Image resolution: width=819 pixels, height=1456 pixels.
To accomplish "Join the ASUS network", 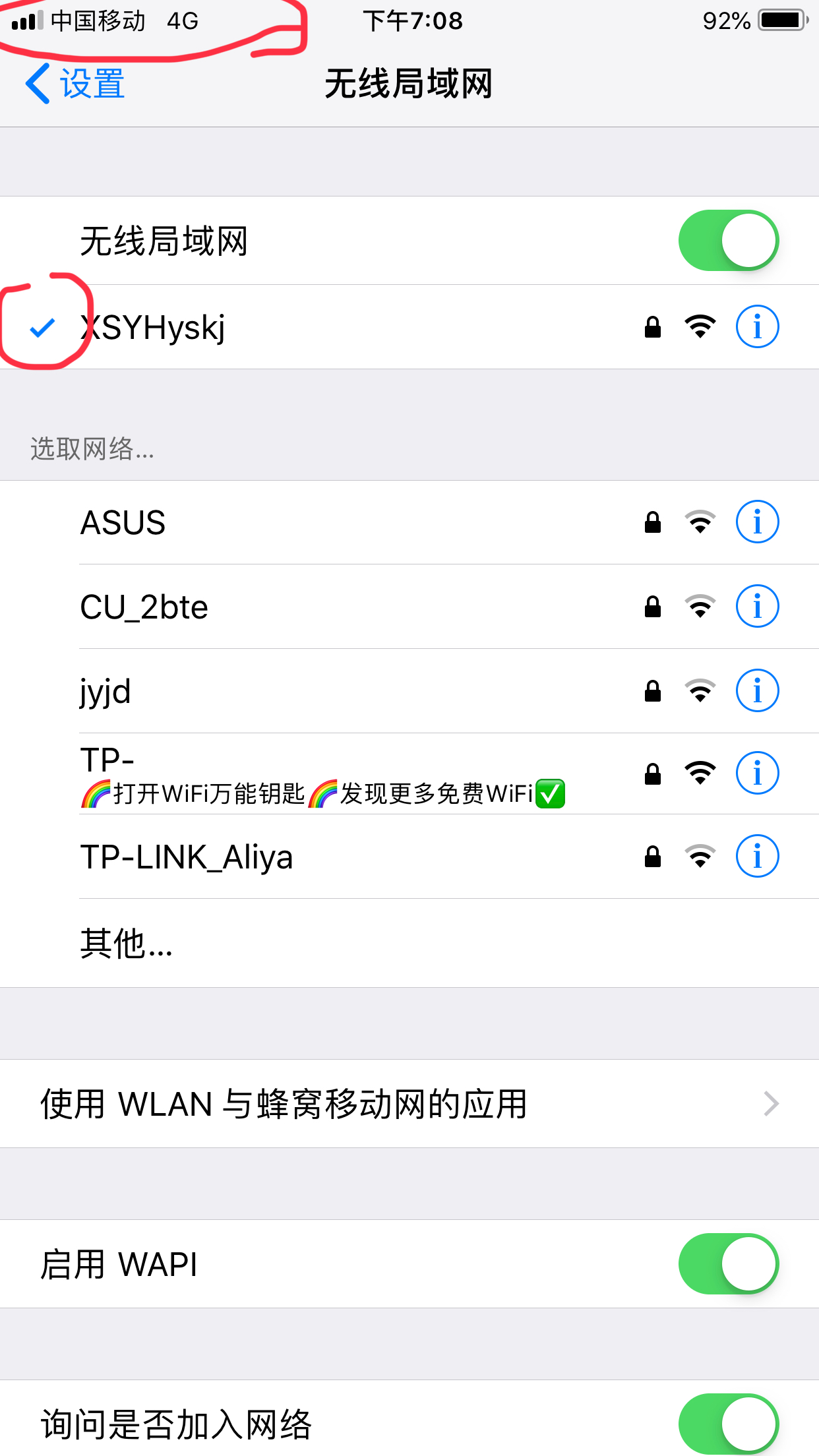I will pos(330,522).
